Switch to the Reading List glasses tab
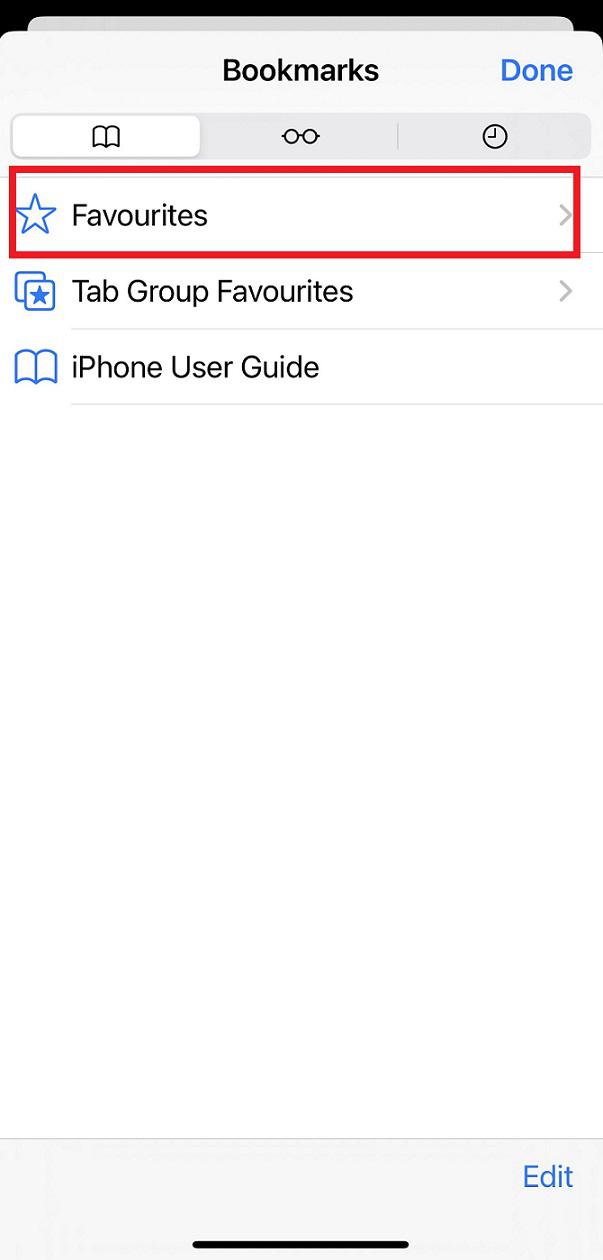Screen dimensions: 603x1260 pos(300,137)
